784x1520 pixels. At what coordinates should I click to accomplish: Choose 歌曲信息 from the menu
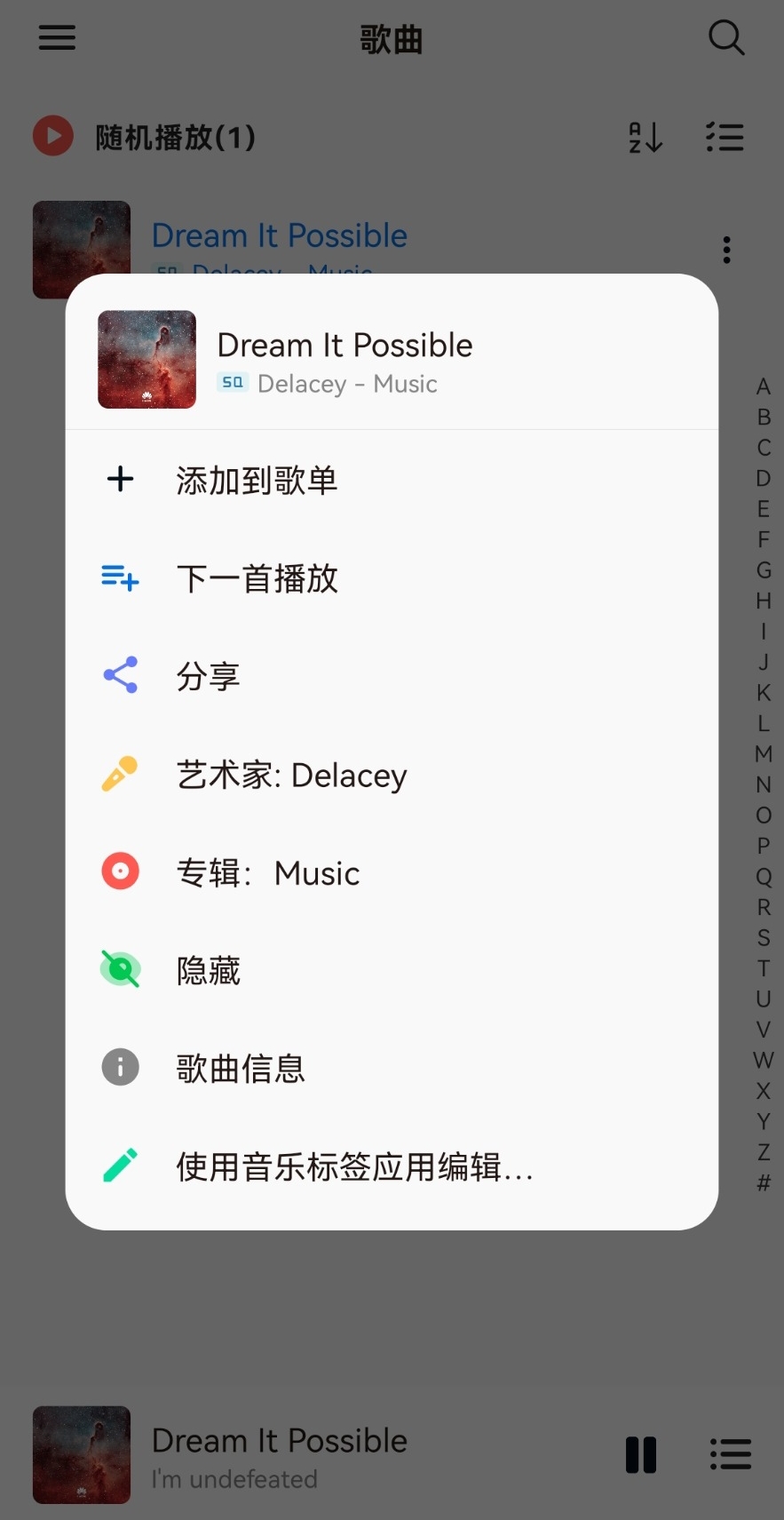pyautogui.click(x=240, y=1068)
